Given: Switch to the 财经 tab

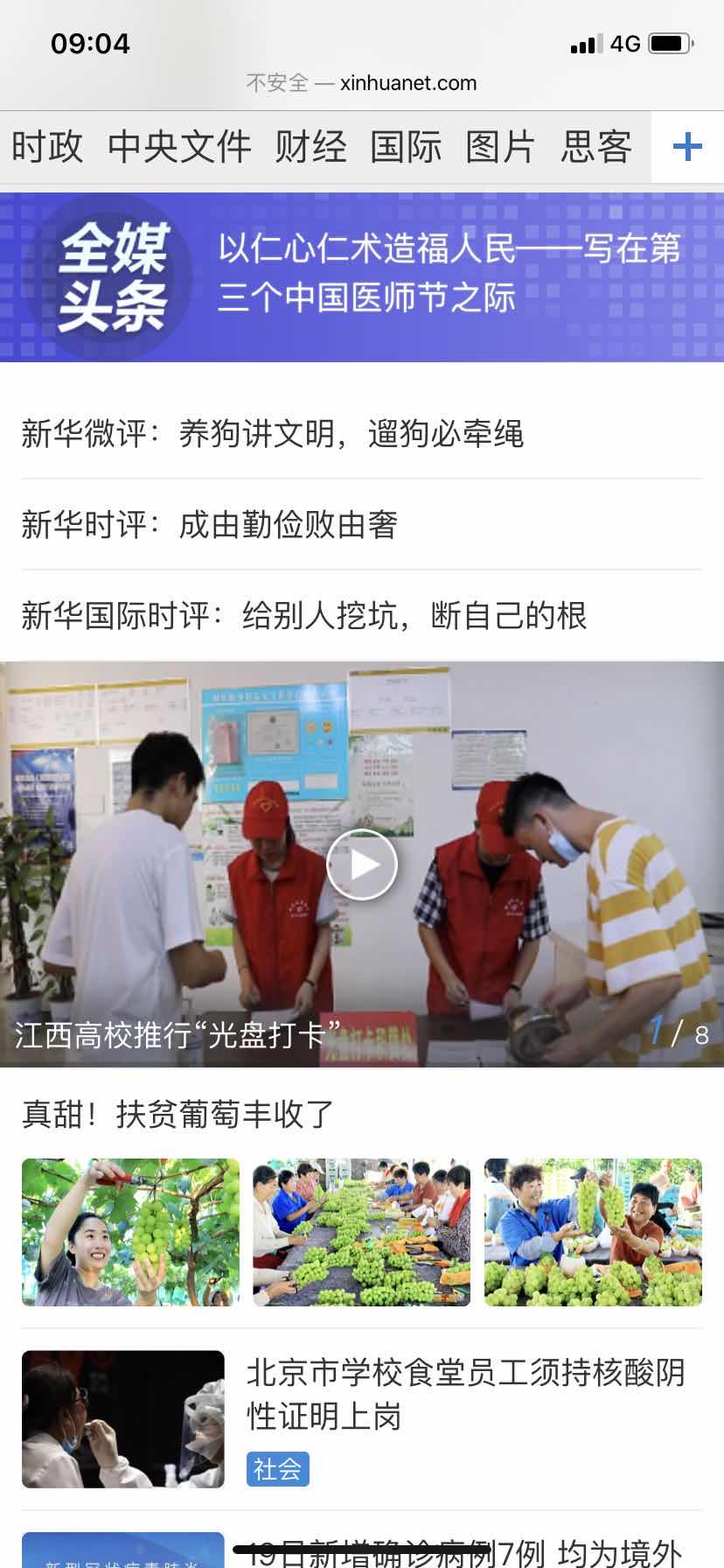Looking at the screenshot, I should pyautogui.click(x=310, y=147).
